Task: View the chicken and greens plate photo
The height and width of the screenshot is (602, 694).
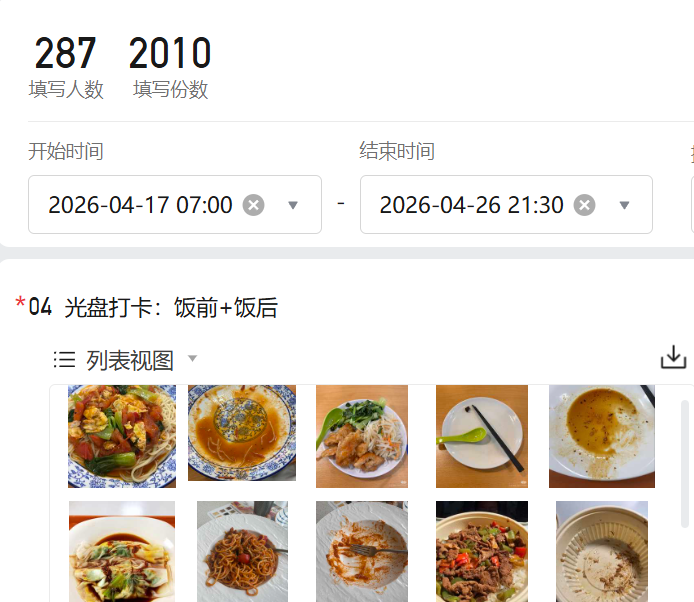Action: pos(362,435)
